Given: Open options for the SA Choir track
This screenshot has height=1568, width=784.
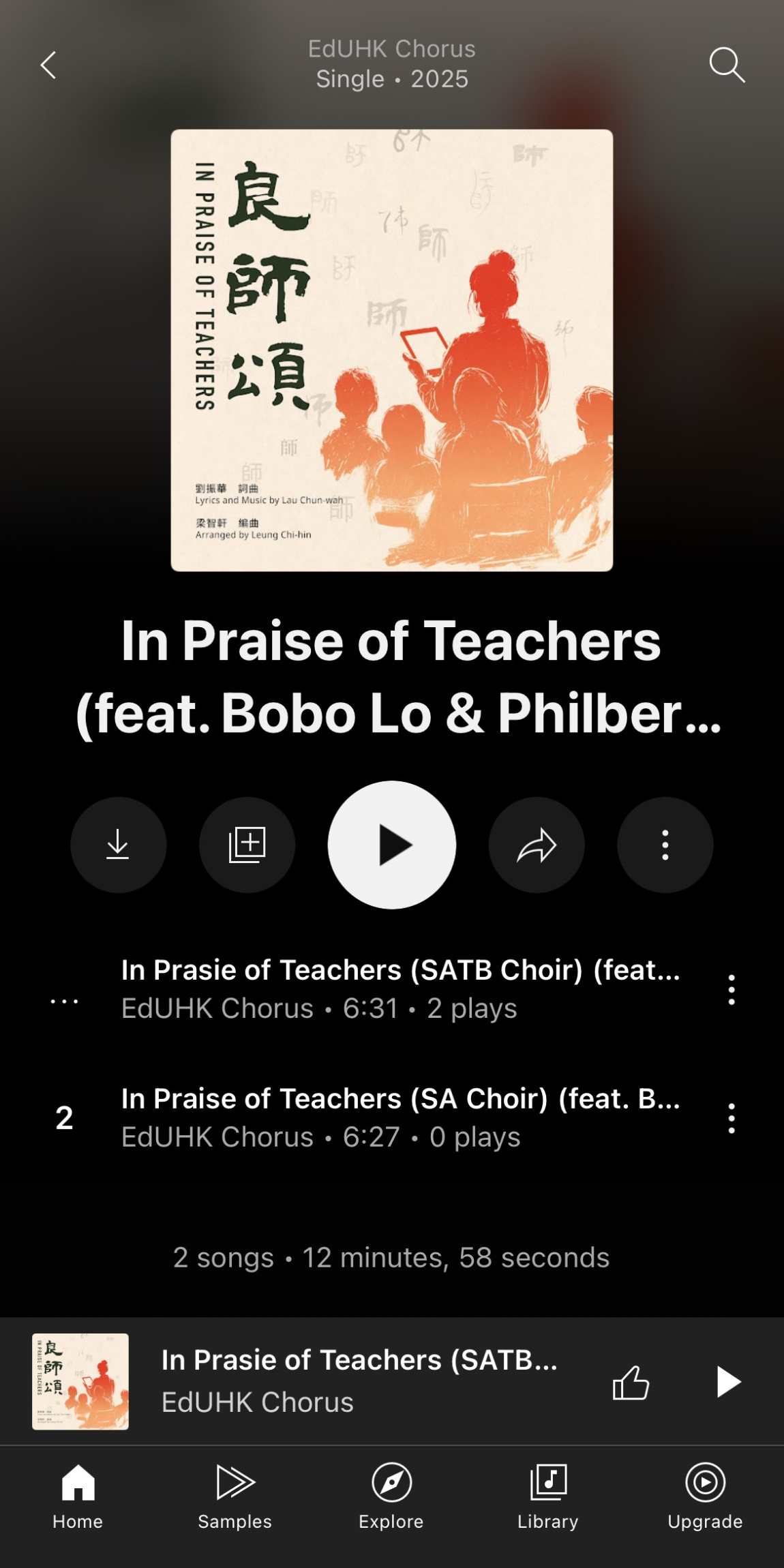Looking at the screenshot, I should click(x=732, y=1118).
